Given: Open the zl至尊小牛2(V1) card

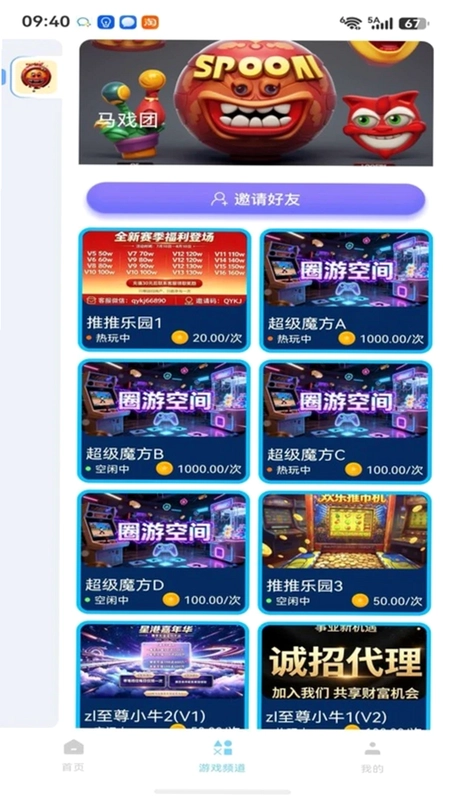Looking at the screenshot, I should [x=163, y=676].
